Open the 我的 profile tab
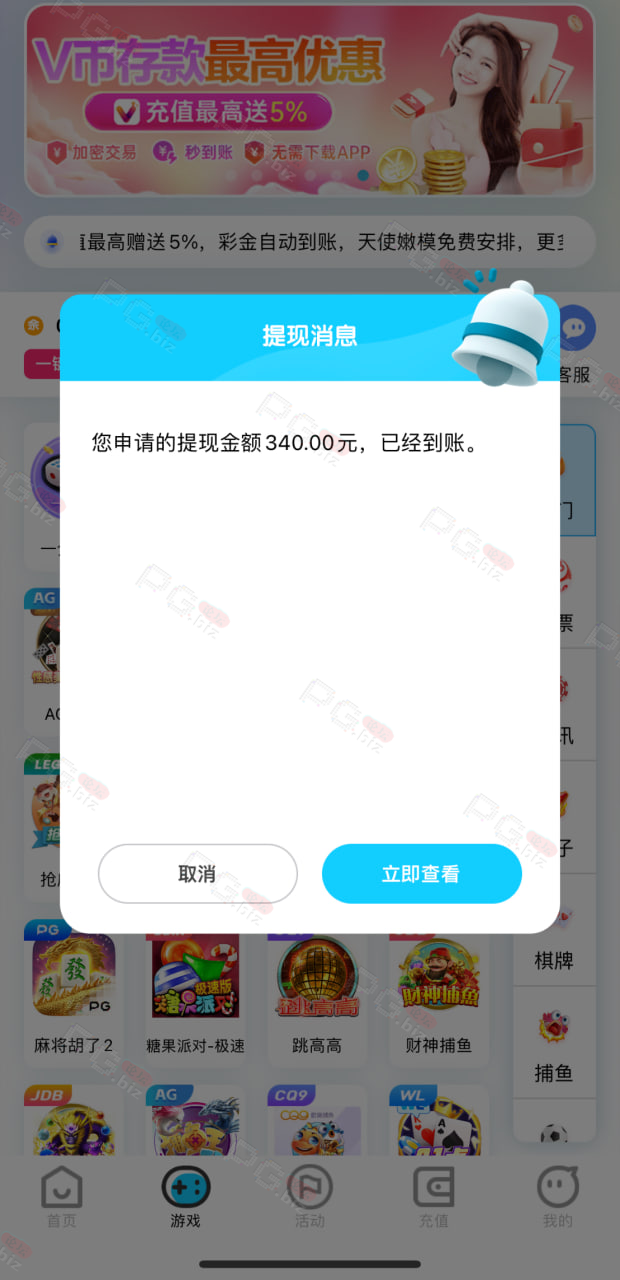620x1280 pixels. coord(557,1196)
